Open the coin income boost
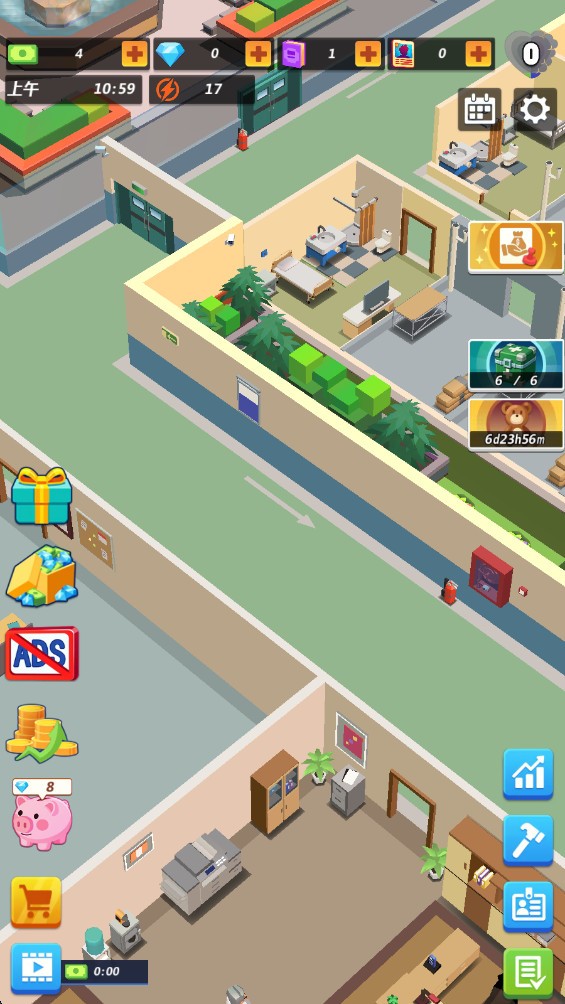The image size is (565, 1004). coord(42,732)
